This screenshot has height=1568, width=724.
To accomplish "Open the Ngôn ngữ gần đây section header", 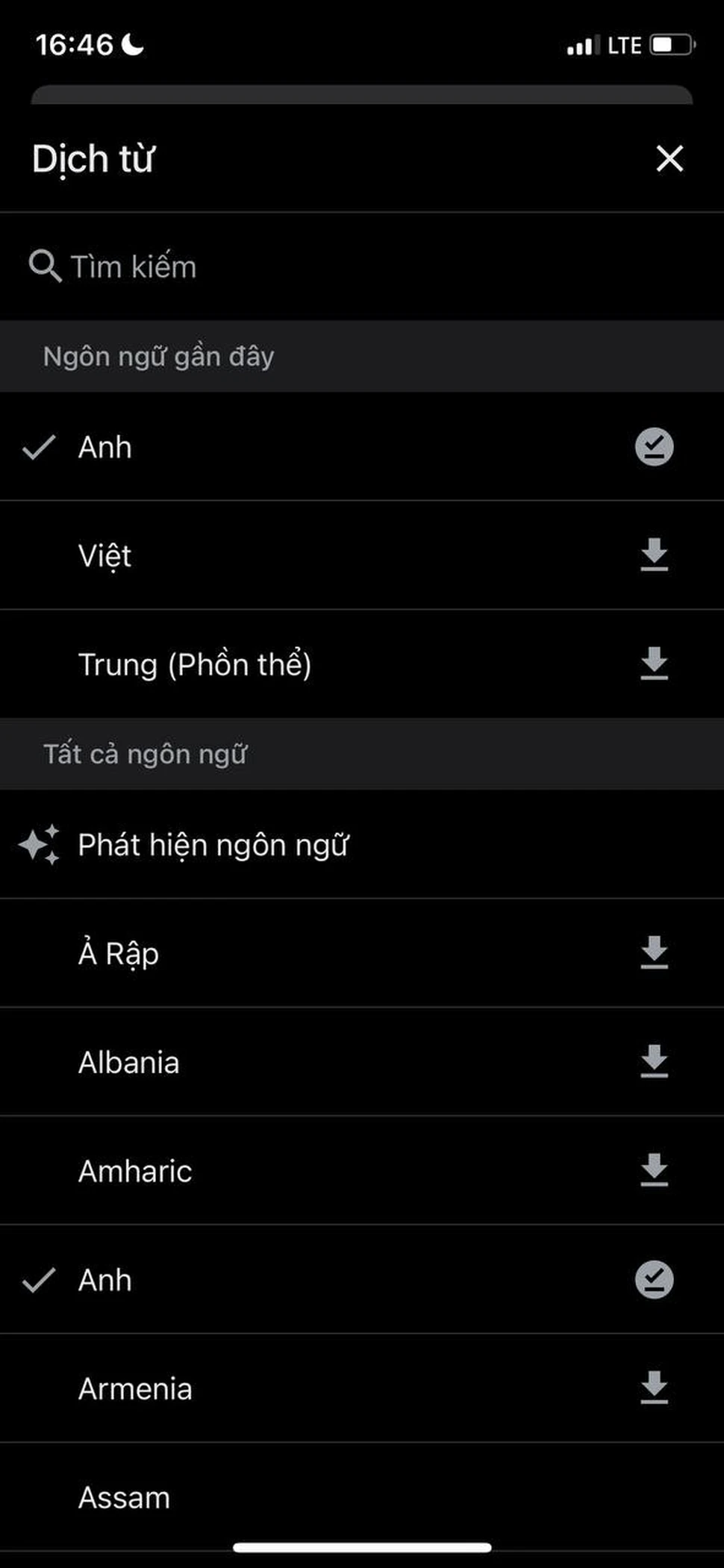I will (159, 356).
